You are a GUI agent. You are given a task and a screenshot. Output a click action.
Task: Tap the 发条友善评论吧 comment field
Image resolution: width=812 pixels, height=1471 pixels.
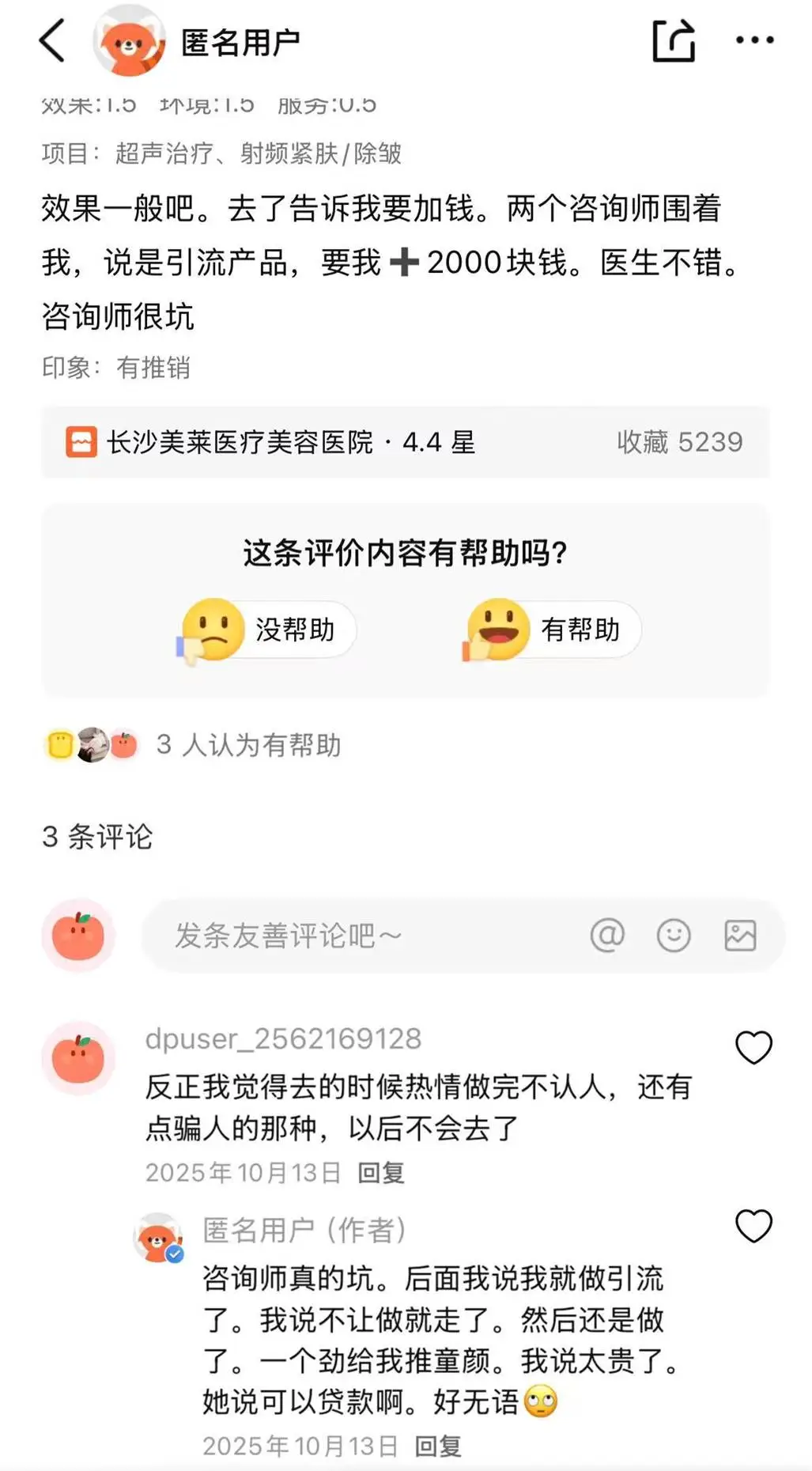[356, 936]
